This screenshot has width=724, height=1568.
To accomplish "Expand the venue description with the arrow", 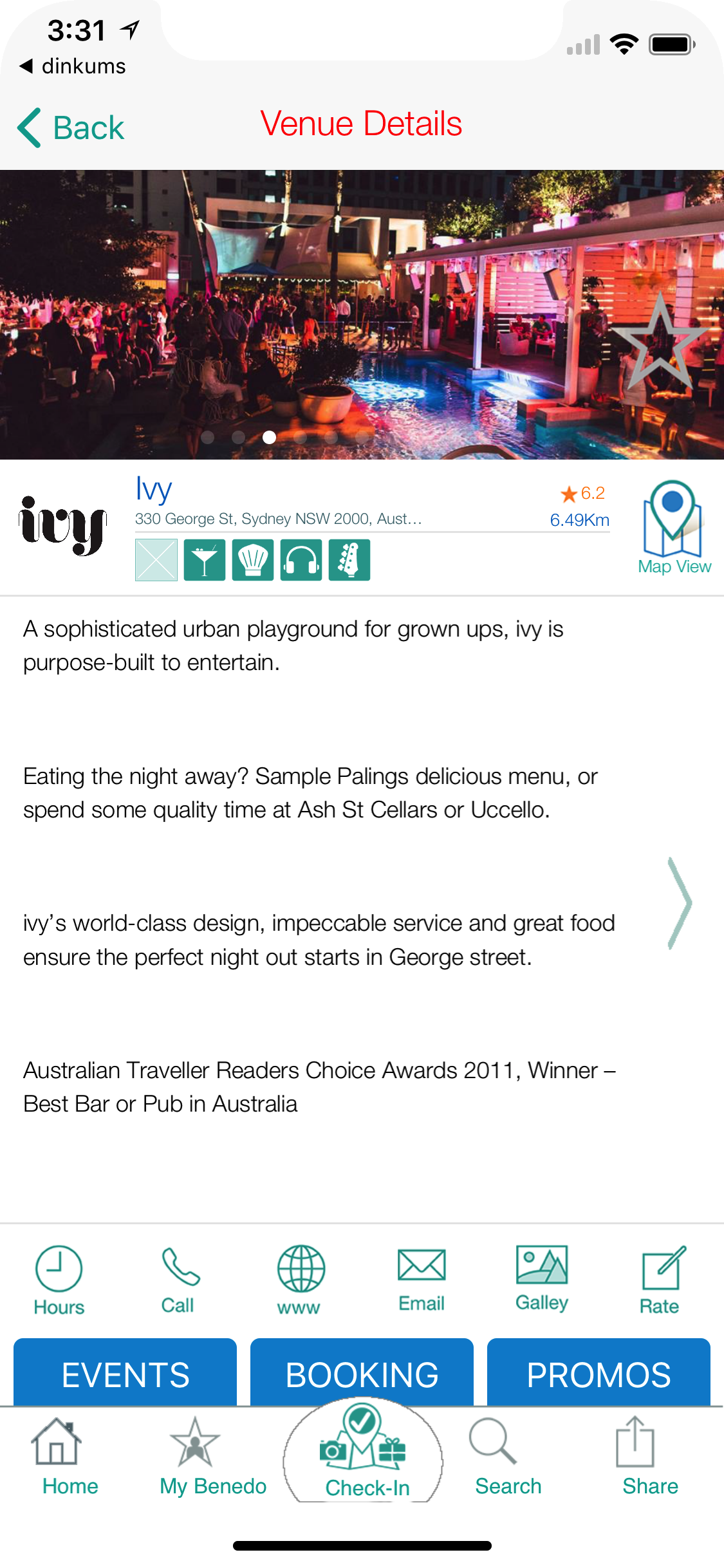I will coord(679,903).
